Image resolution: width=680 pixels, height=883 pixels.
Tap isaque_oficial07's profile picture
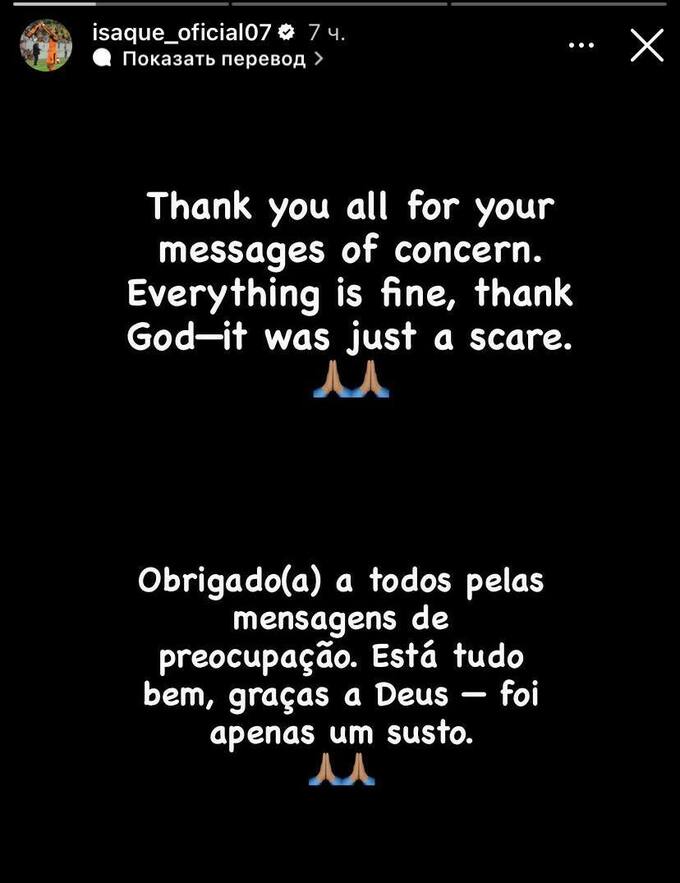[x=46, y=46]
